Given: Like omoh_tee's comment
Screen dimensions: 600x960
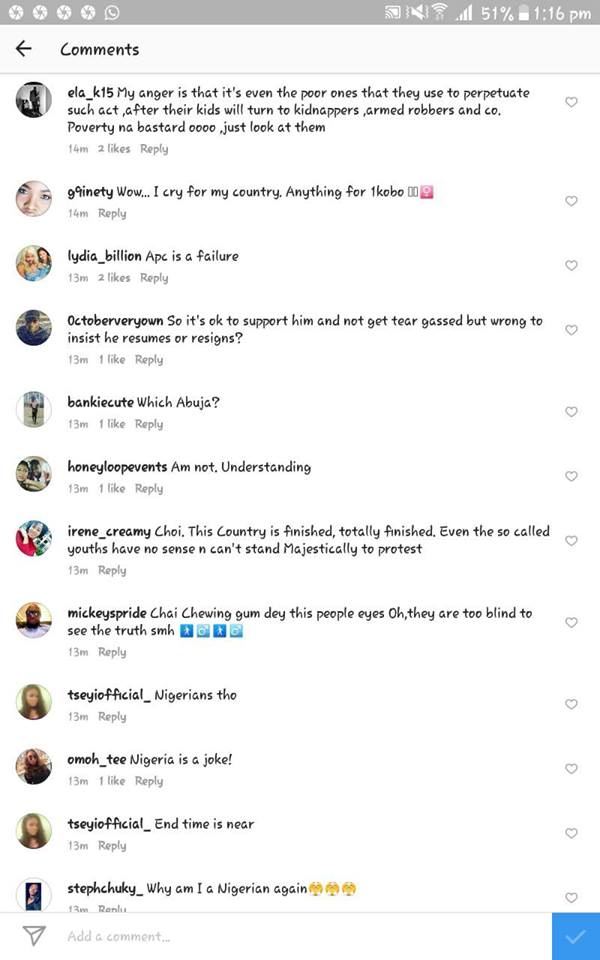Looking at the screenshot, I should tap(572, 769).
